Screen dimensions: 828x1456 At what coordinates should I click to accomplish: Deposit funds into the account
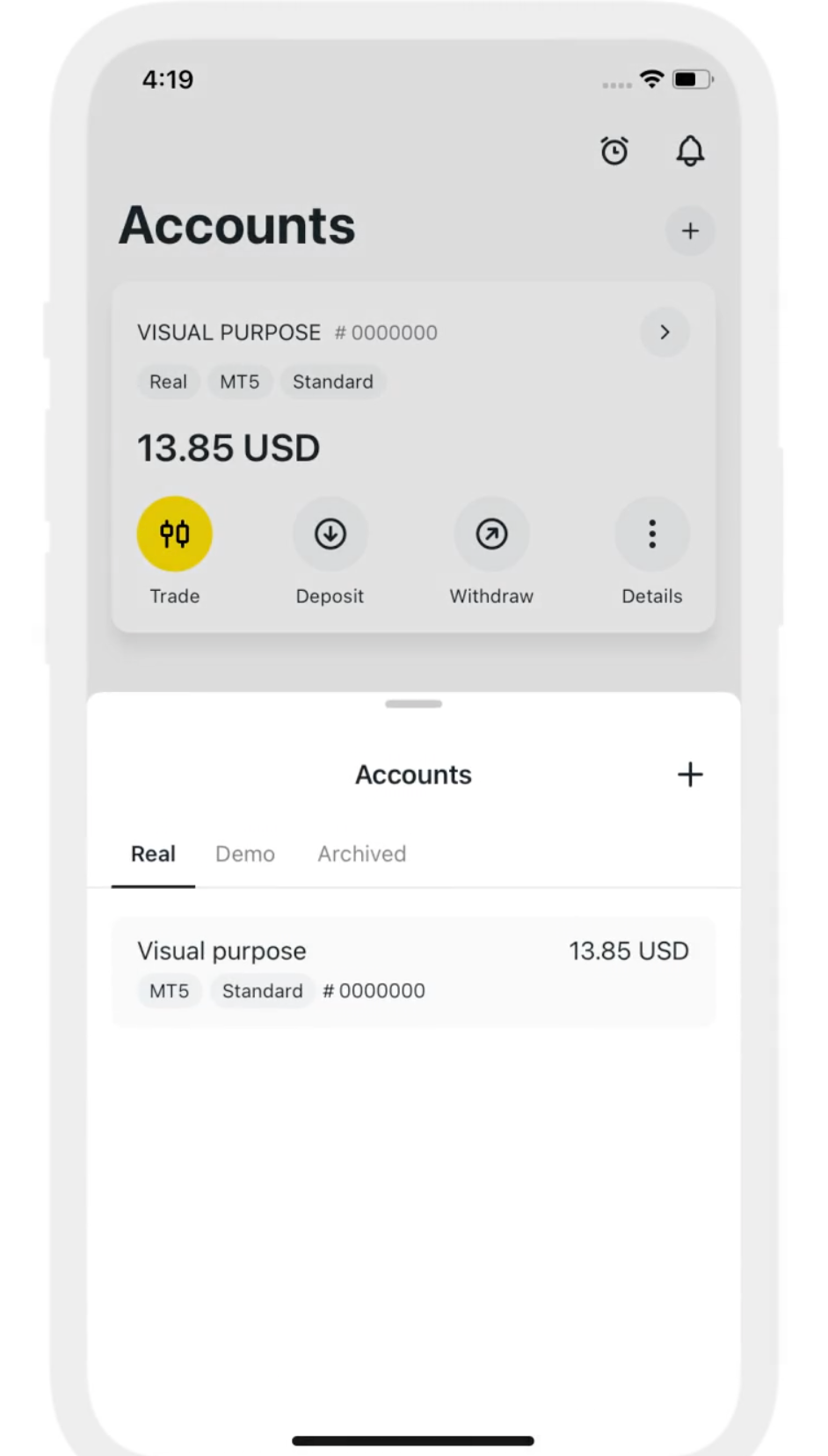330,535
